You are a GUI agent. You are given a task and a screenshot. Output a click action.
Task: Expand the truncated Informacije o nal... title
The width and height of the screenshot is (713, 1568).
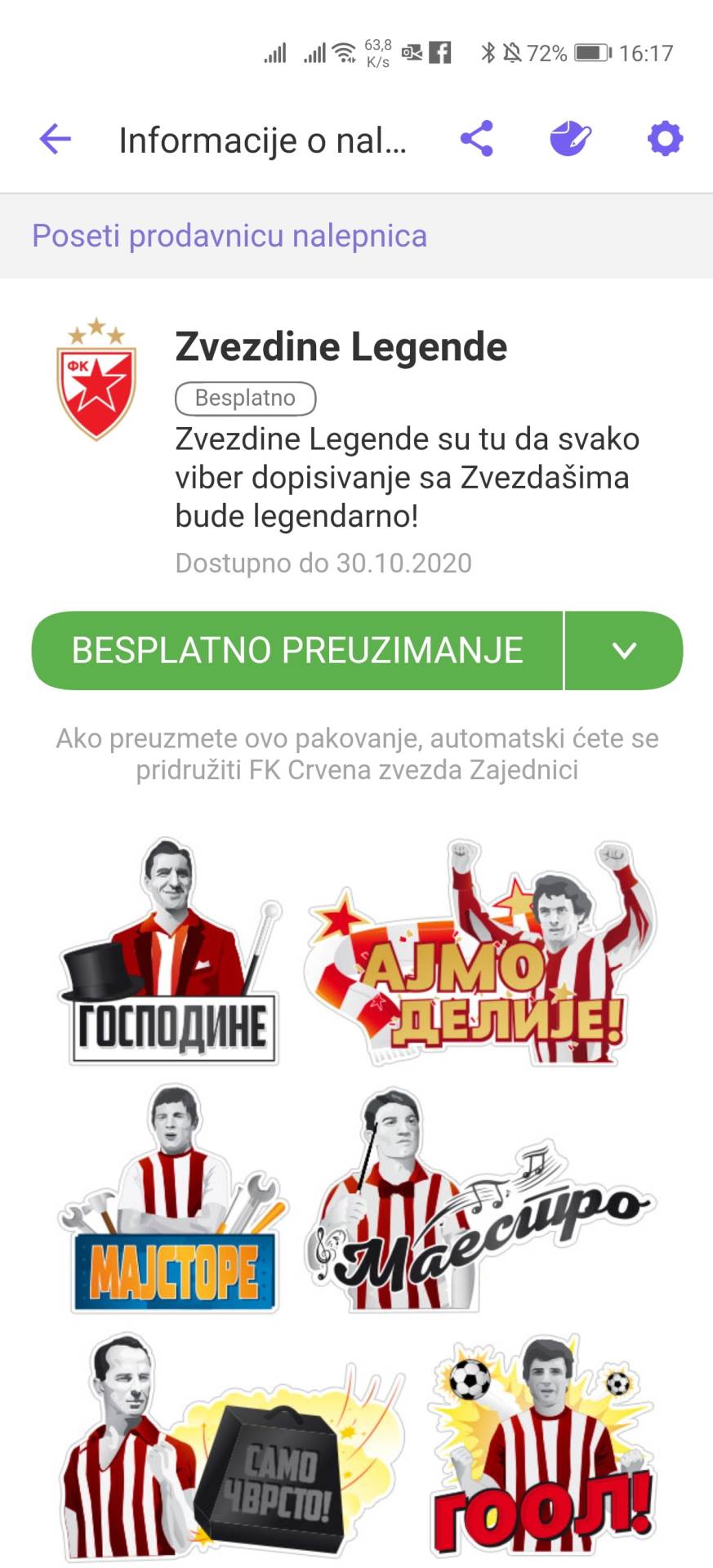[261, 139]
